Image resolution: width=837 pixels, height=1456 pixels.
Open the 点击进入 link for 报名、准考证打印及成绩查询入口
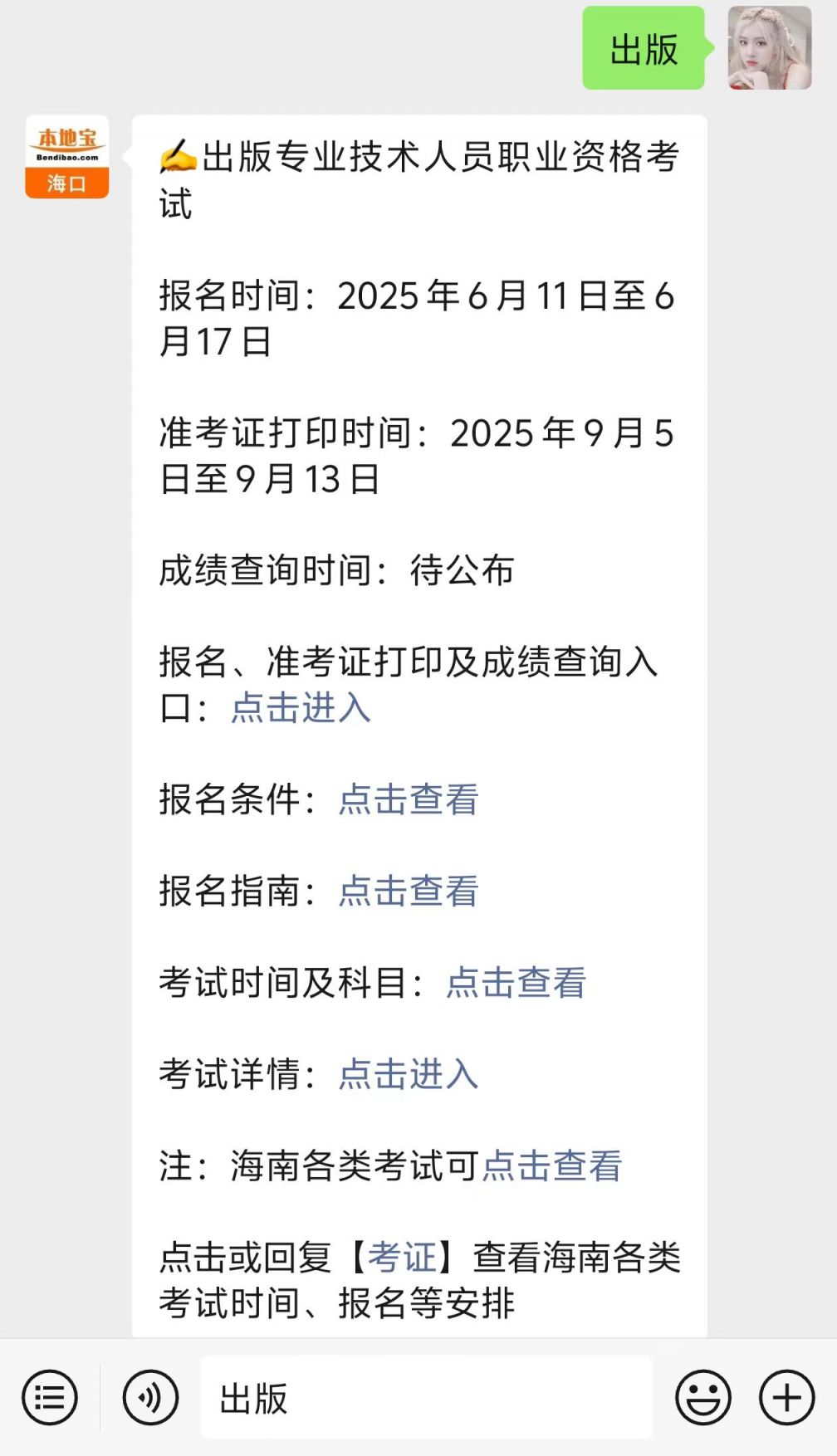point(301,708)
